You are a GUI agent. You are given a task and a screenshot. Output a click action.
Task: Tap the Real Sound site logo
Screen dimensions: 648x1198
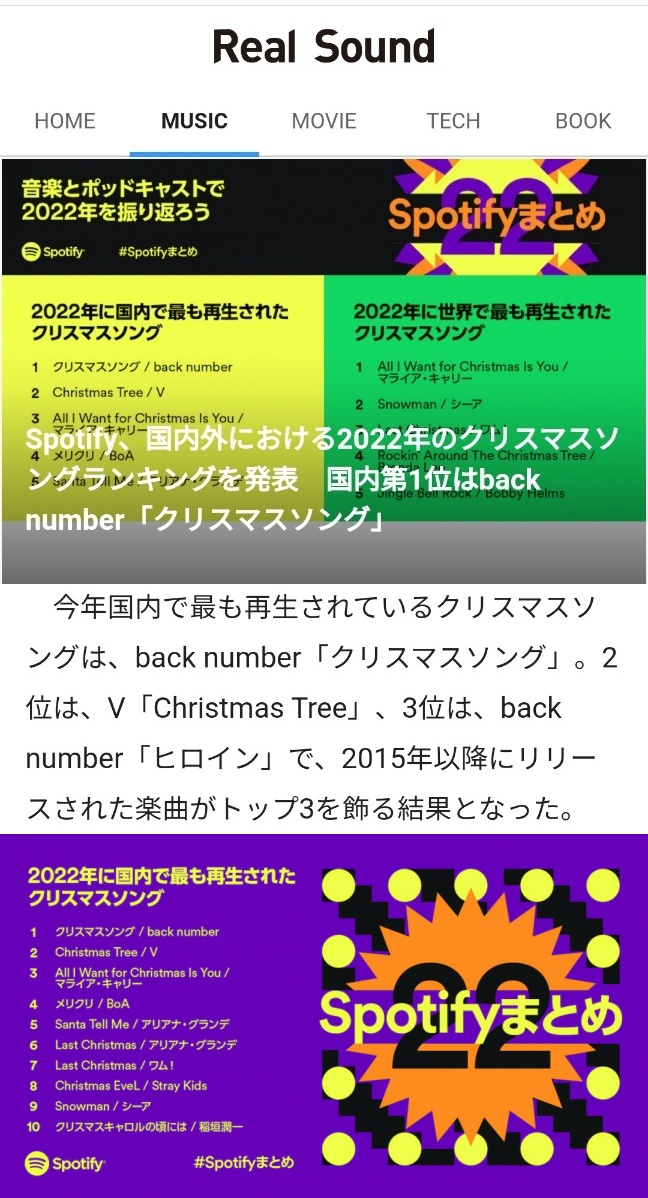pos(324,47)
